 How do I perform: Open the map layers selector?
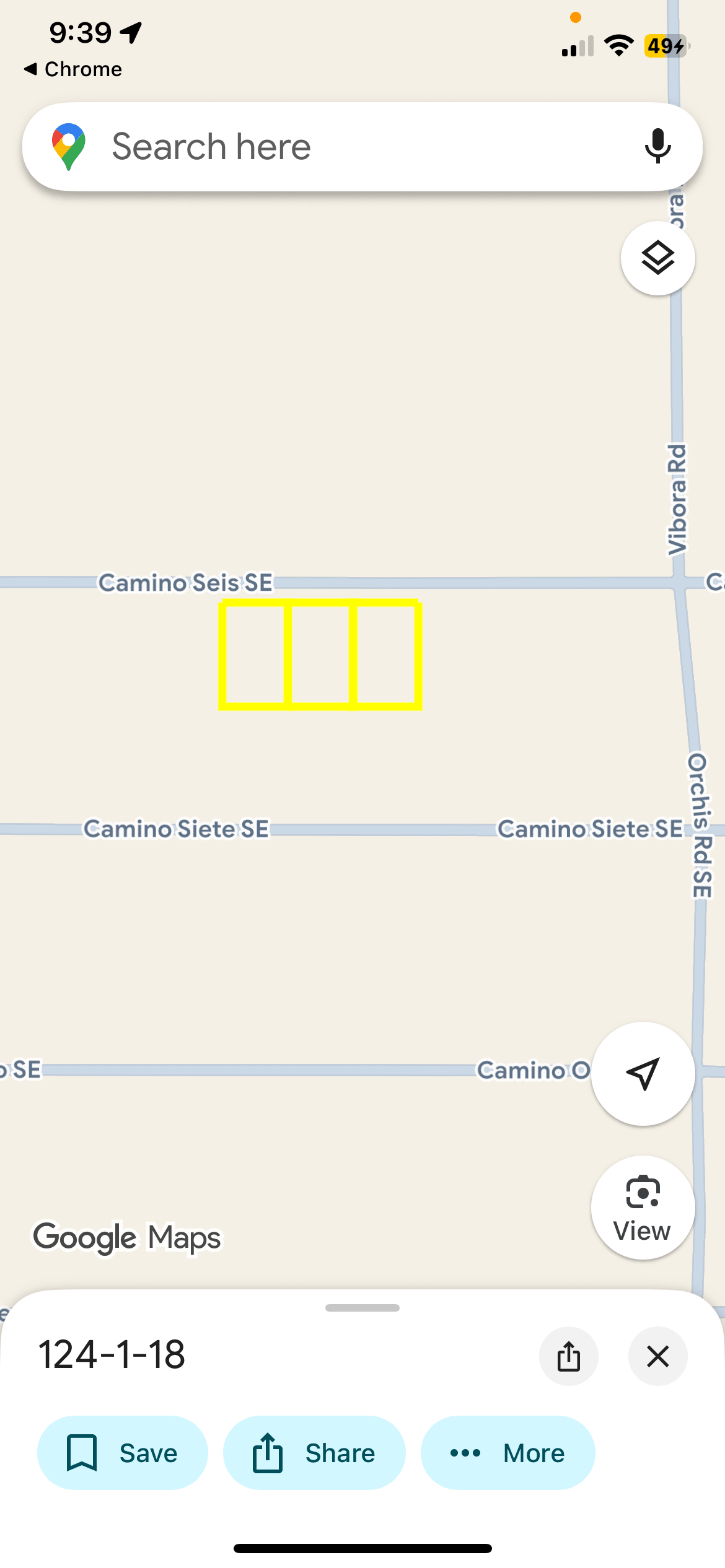pyautogui.click(x=657, y=258)
